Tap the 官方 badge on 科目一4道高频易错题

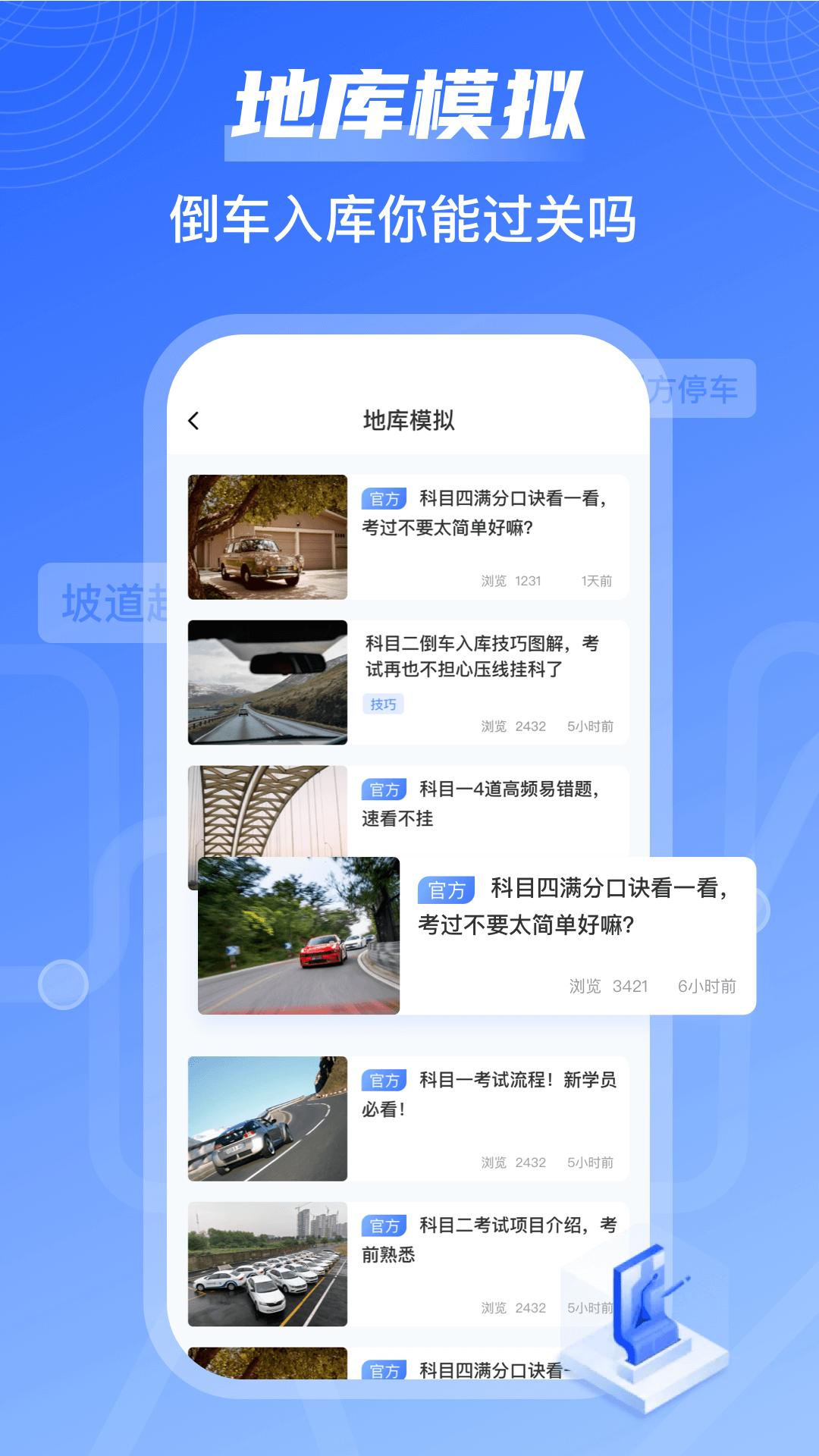(382, 789)
